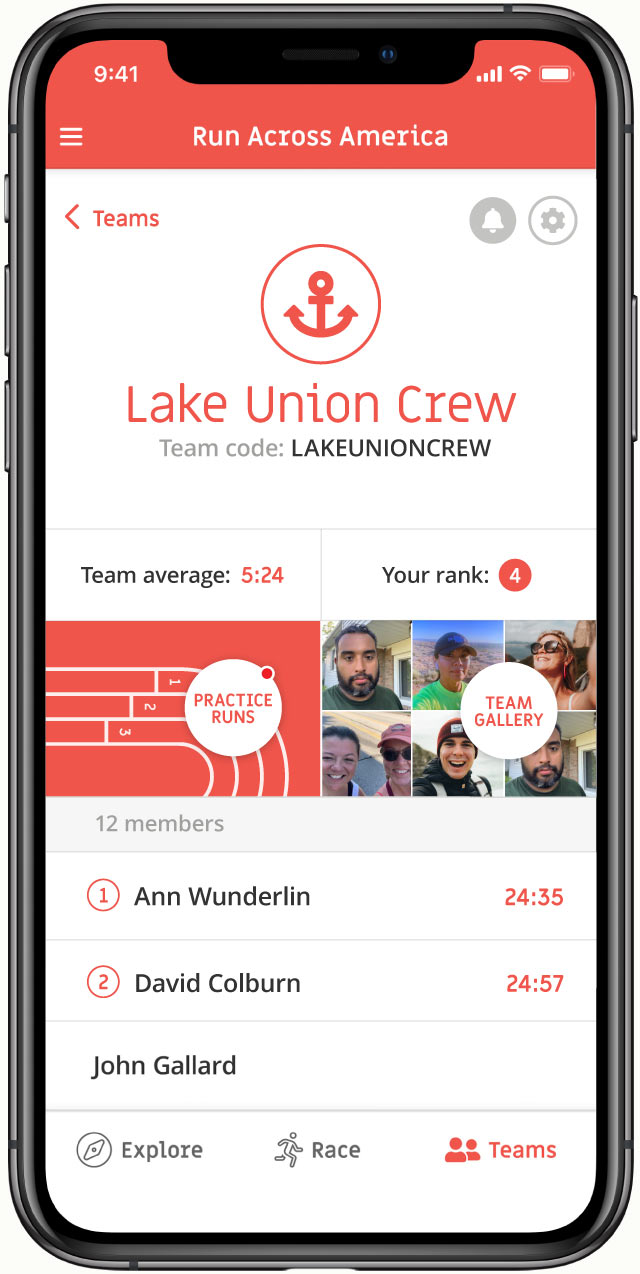This screenshot has height=1274, width=640.
Task: Select John Gallard in member list
Action: [320, 1065]
